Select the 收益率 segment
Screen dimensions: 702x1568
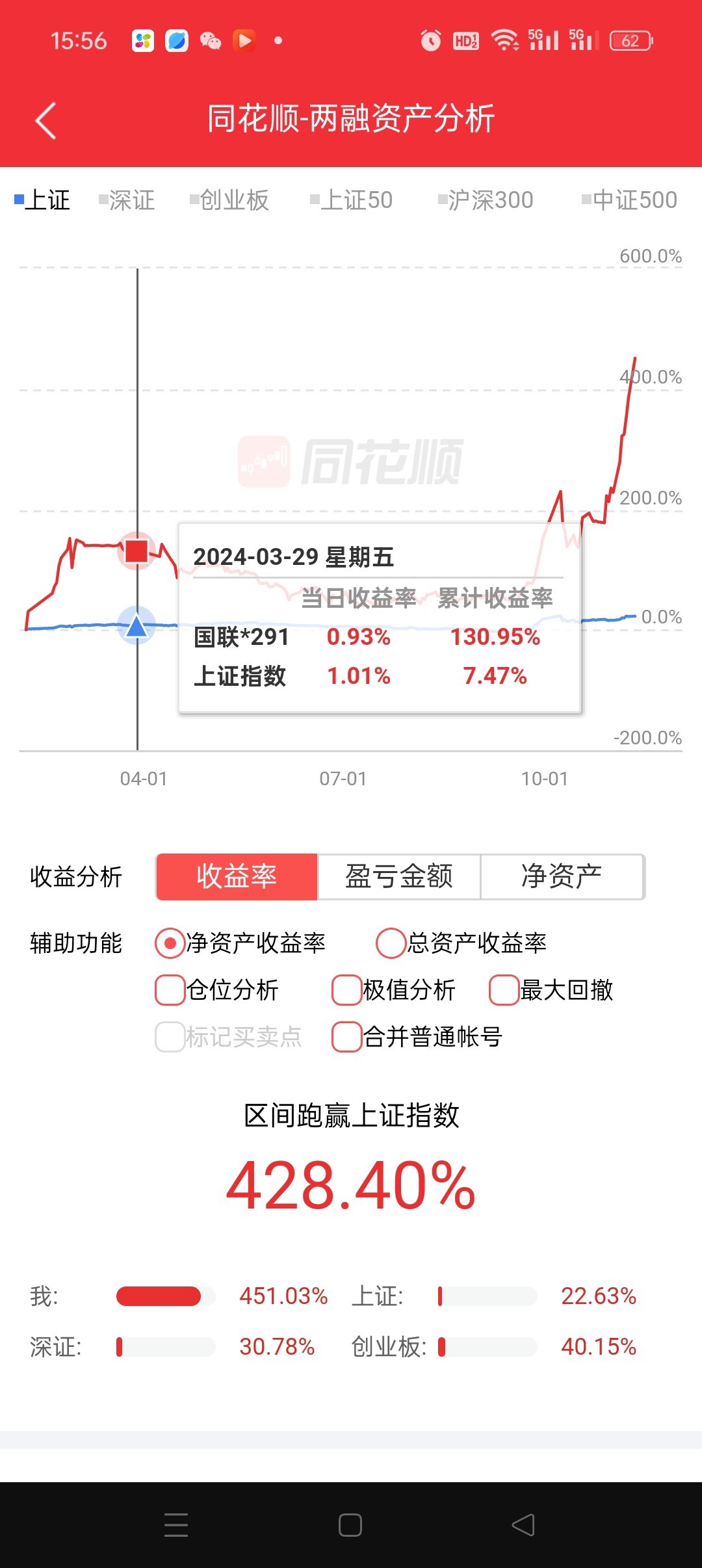point(237,877)
